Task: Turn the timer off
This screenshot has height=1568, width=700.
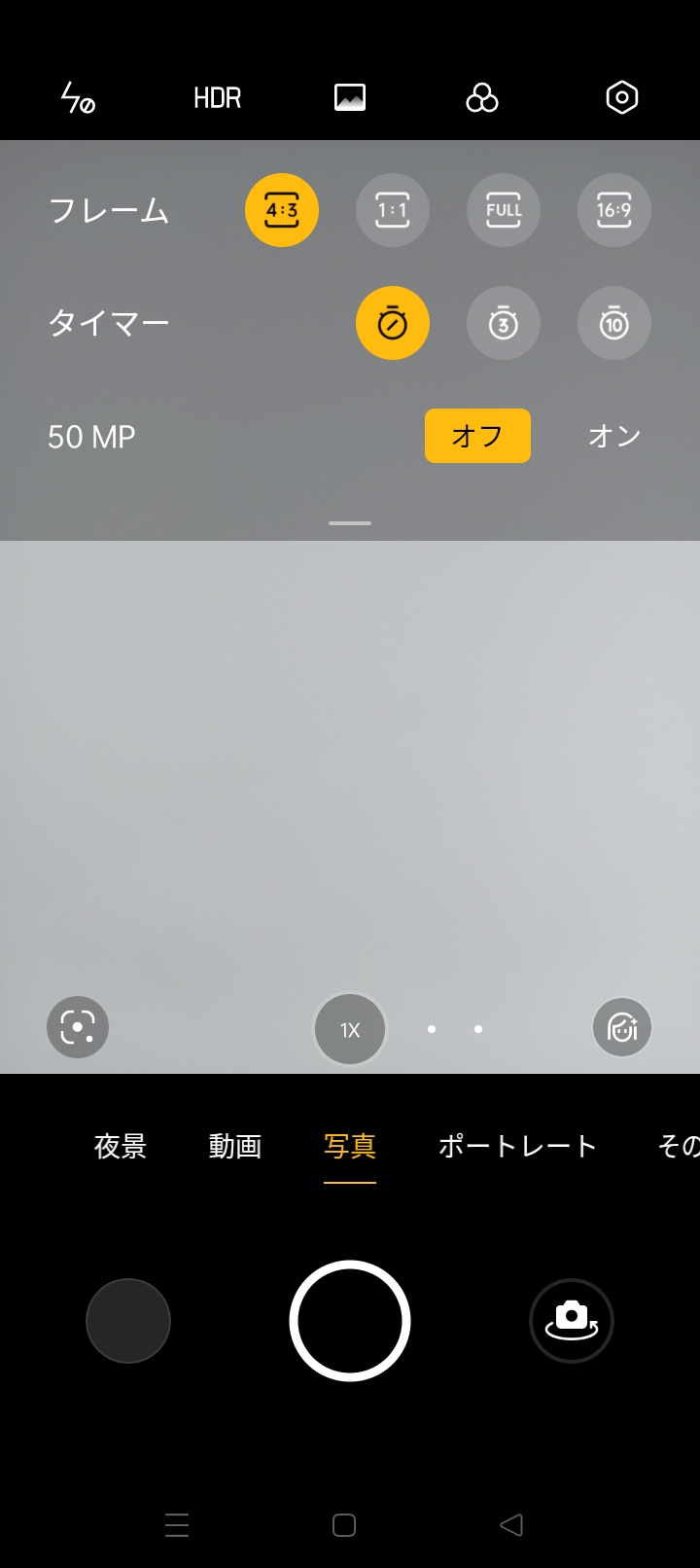Action: [x=393, y=323]
